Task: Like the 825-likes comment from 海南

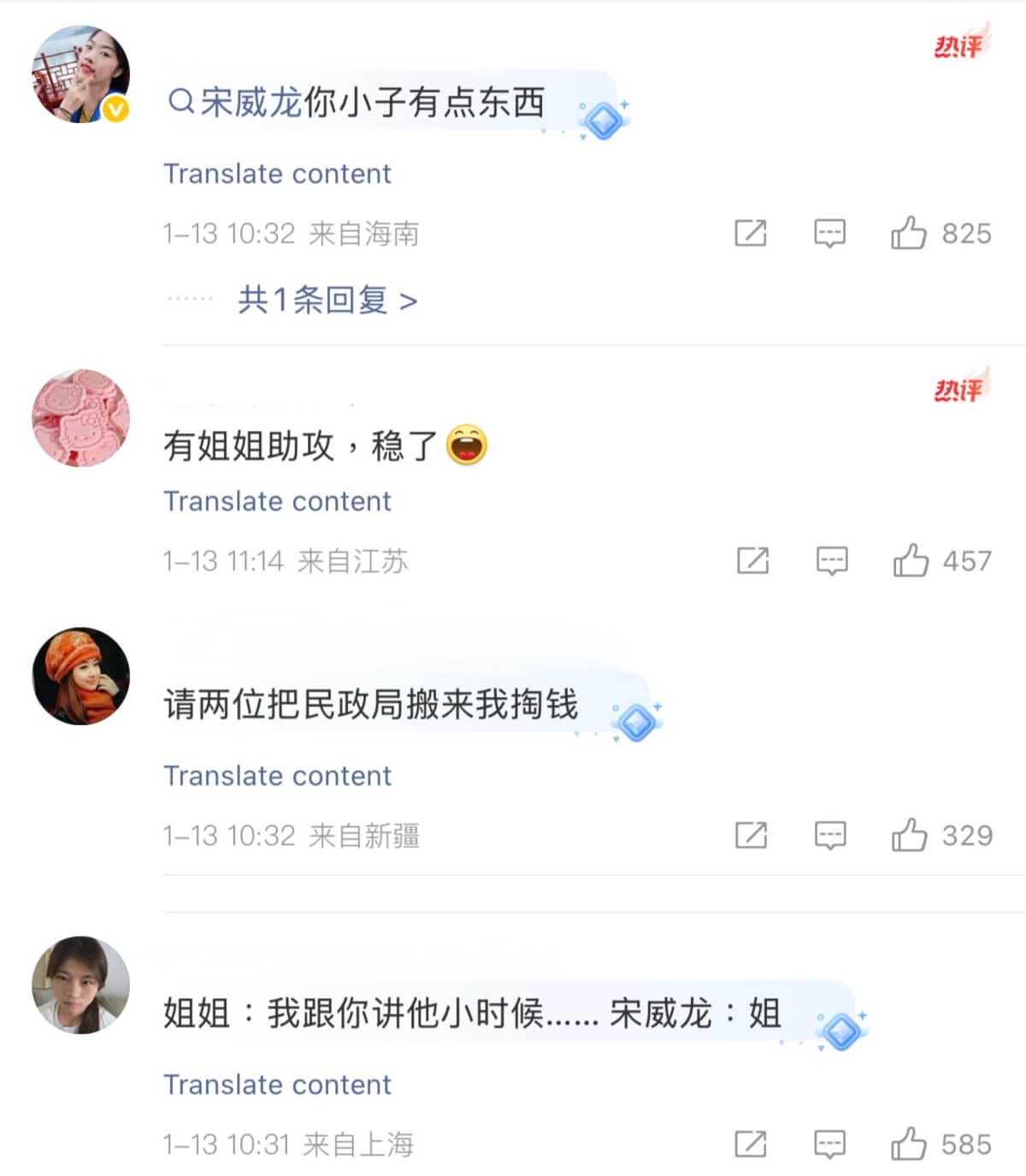Action: point(909,233)
